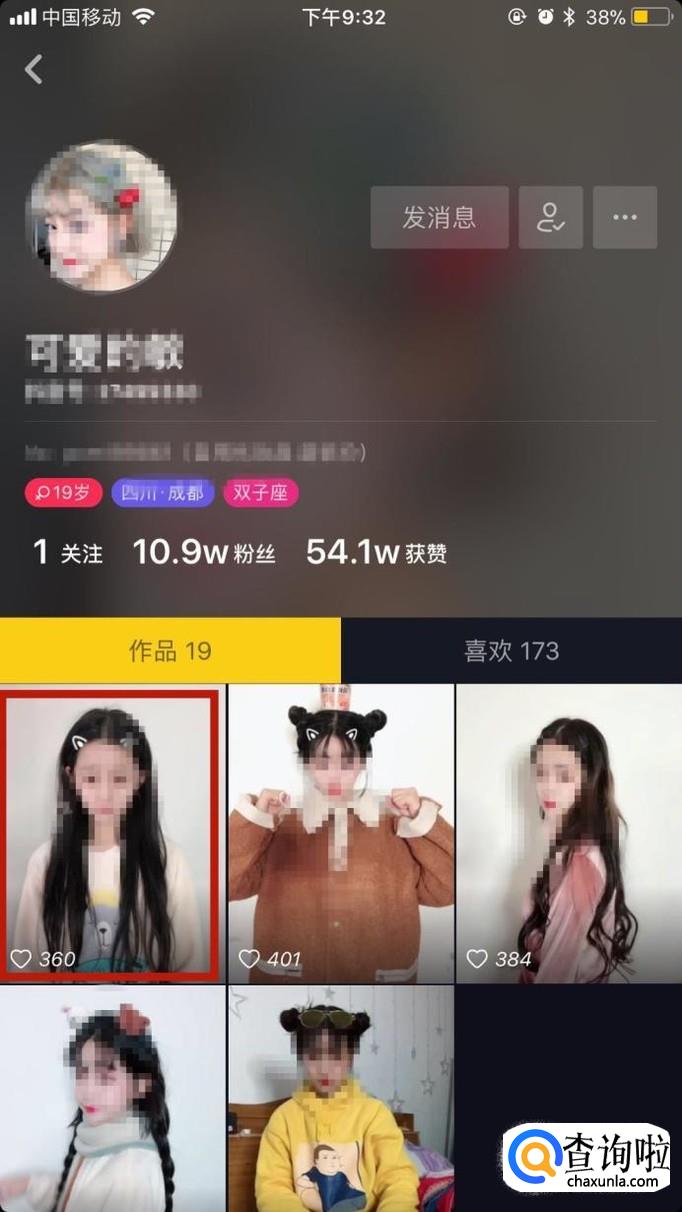This screenshot has height=1212, width=682.
Task: Open the profile avatar picture
Action: [101, 217]
